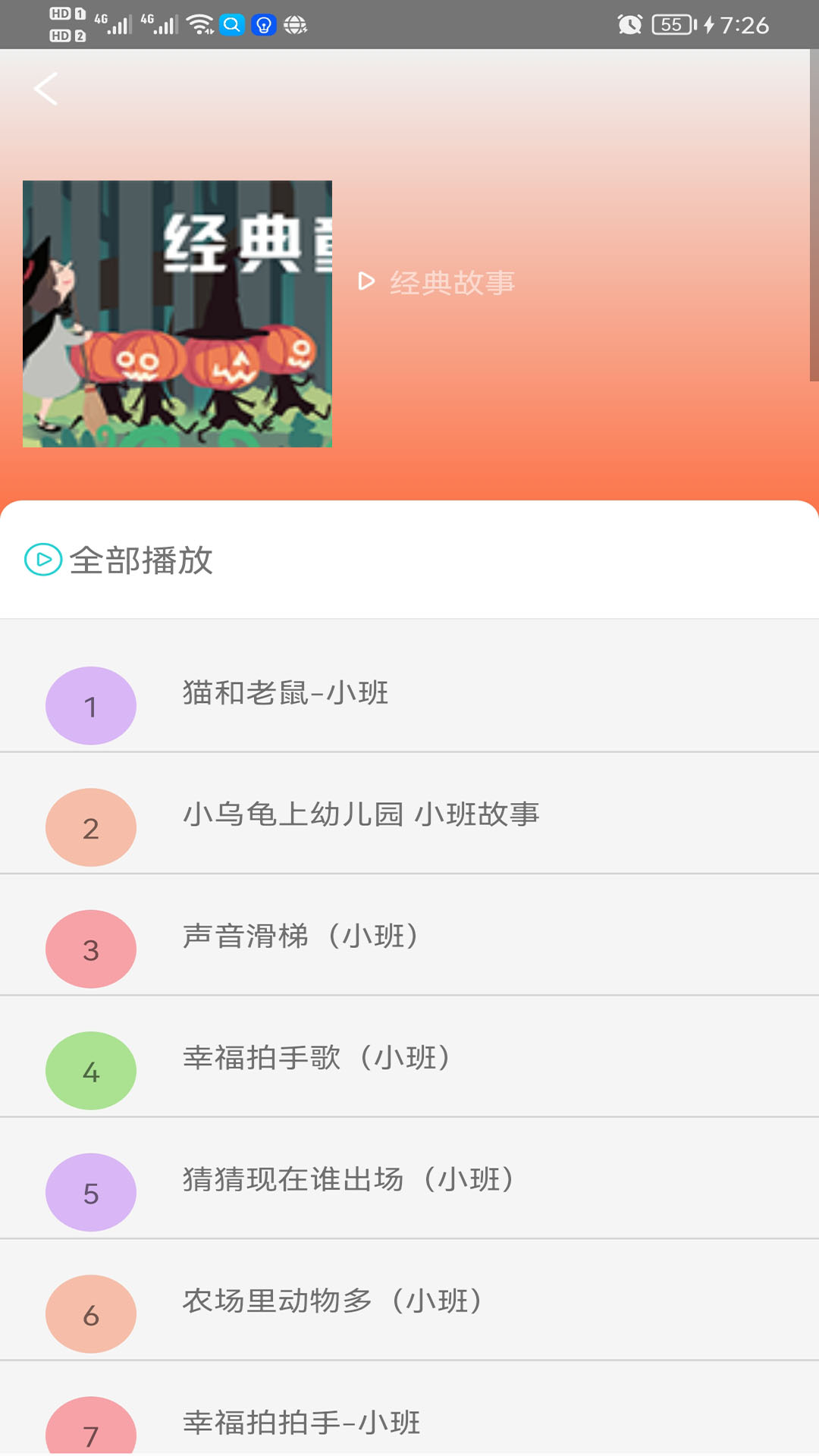This screenshot has width=819, height=1456.
Task: Go back using the top-left arrow
Action: (x=46, y=89)
